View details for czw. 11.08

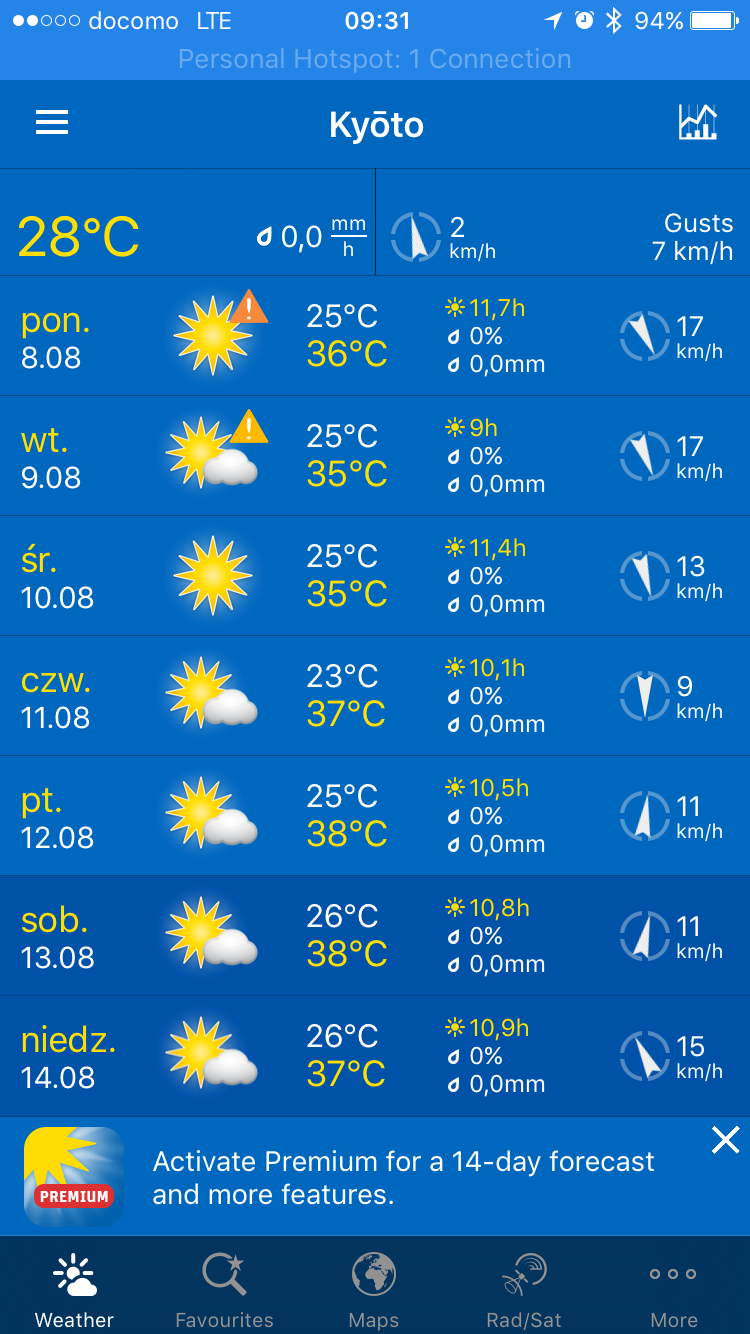pyautogui.click(x=375, y=696)
